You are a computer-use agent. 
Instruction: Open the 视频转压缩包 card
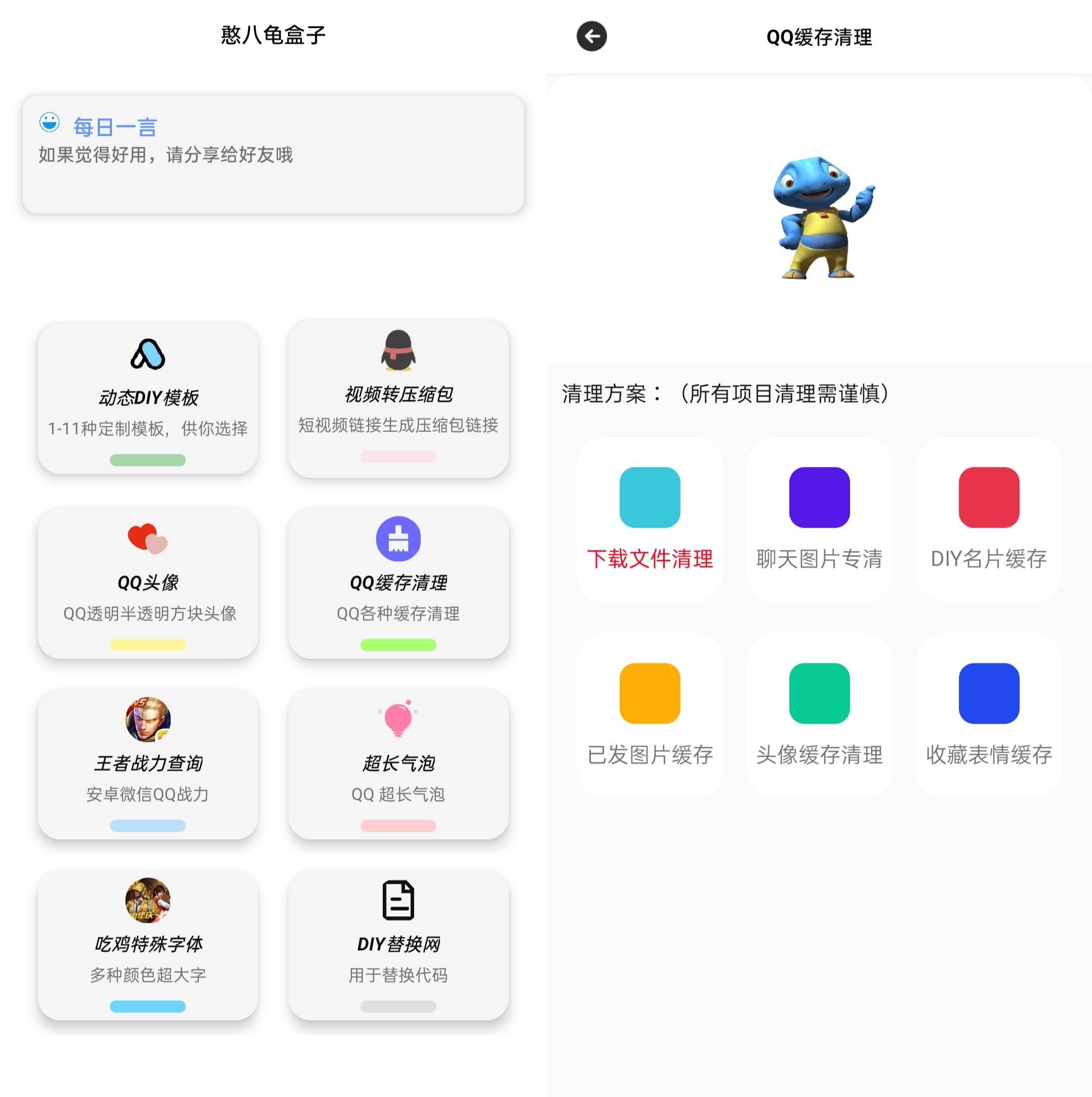tap(398, 398)
